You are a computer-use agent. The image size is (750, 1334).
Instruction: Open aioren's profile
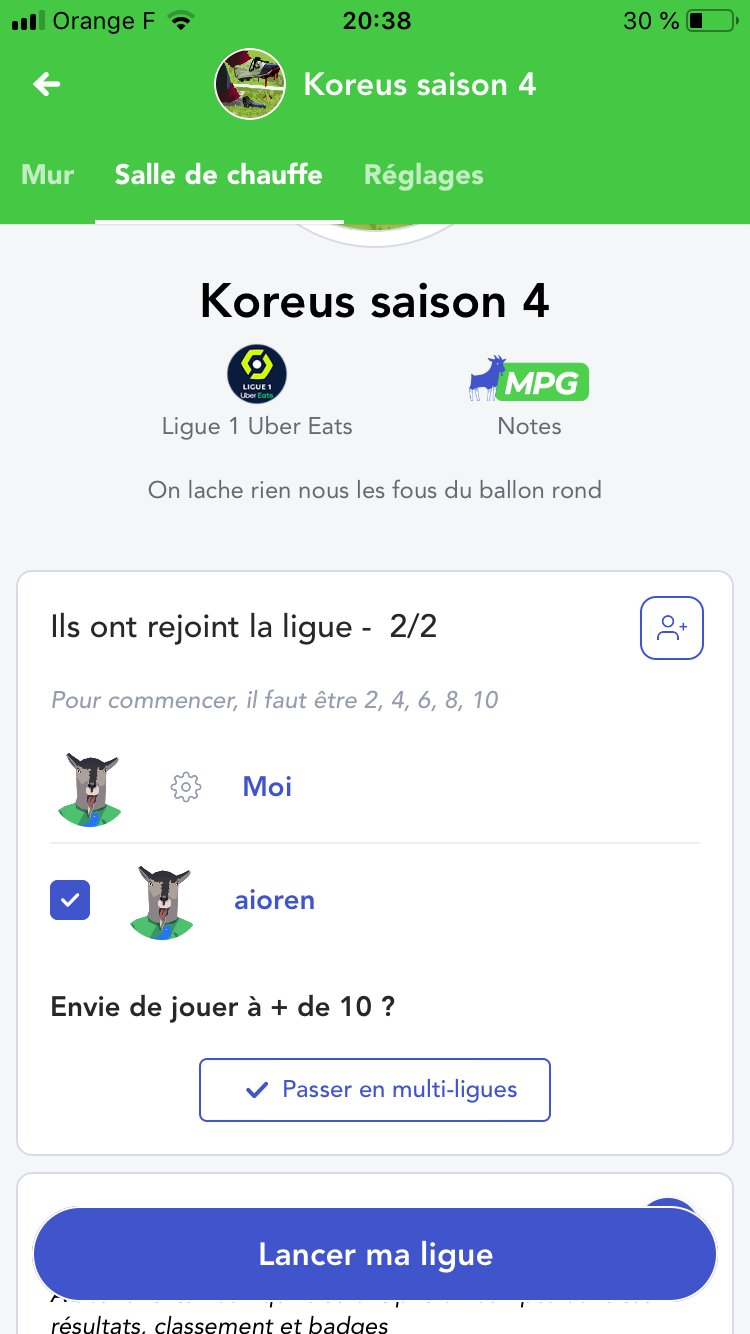(274, 900)
